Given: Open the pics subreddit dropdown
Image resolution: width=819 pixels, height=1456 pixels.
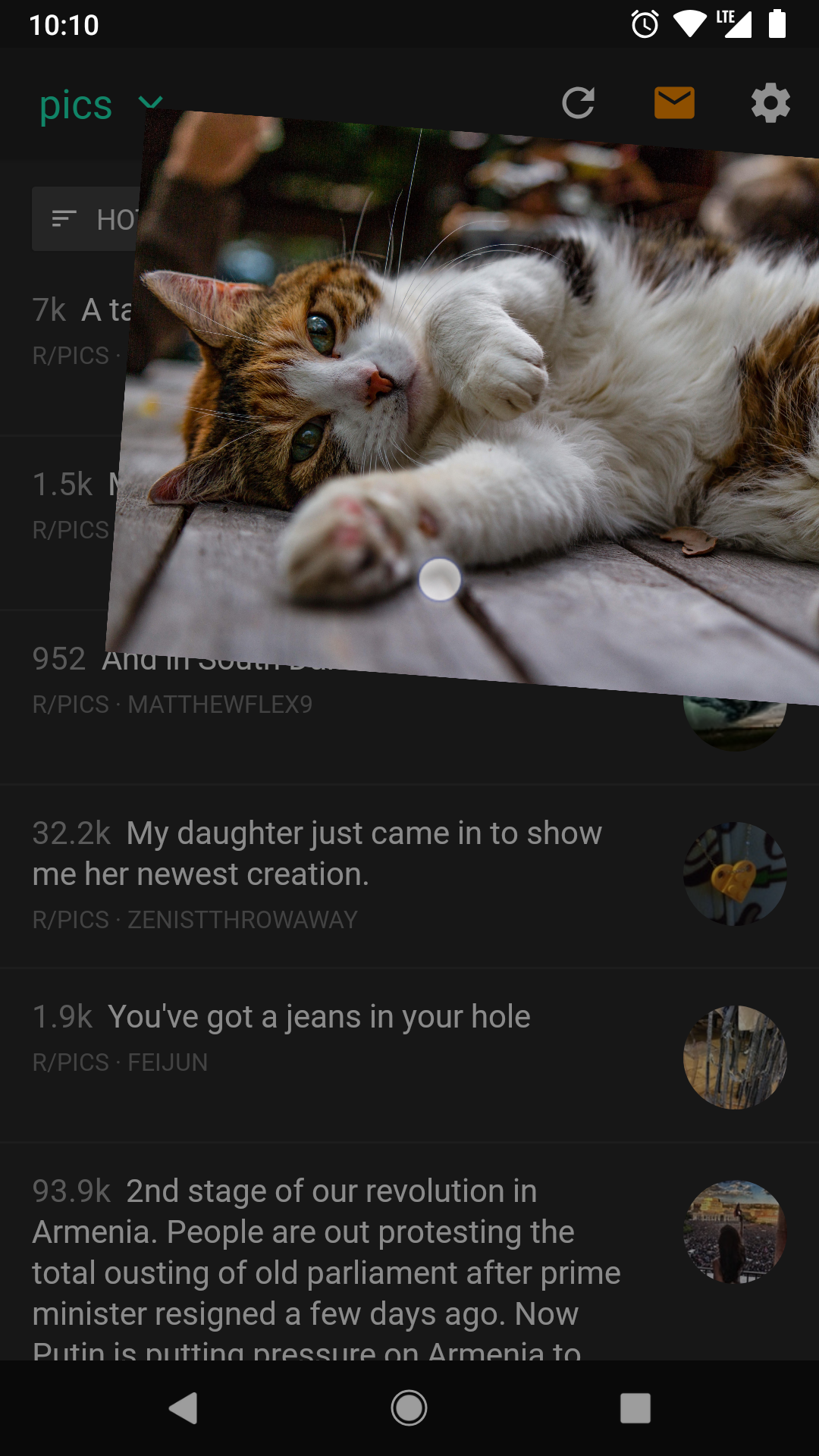Looking at the screenshot, I should [x=99, y=105].
